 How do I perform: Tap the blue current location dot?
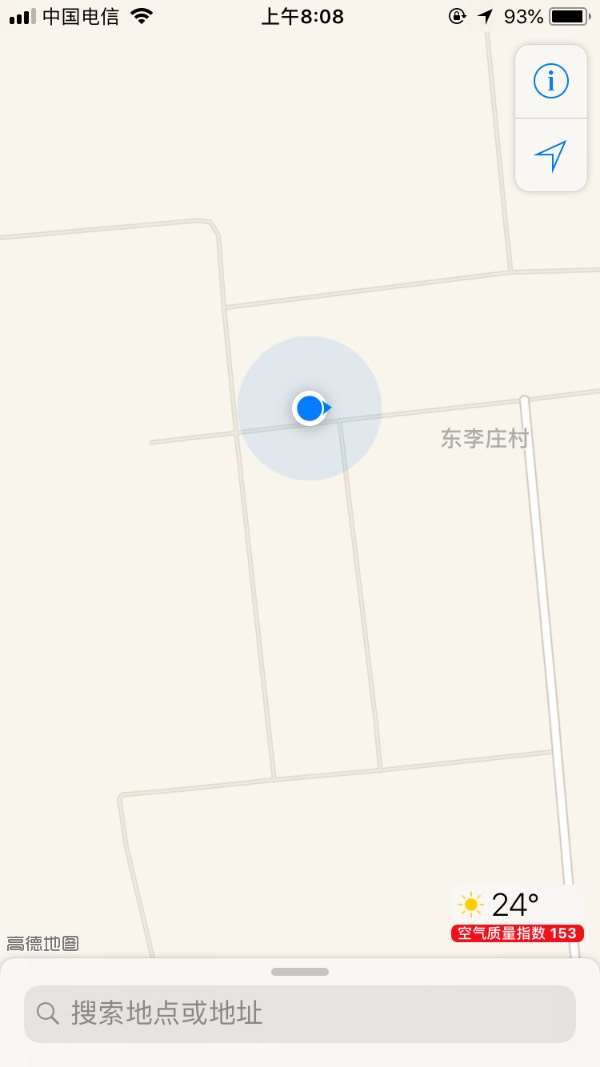click(x=310, y=408)
